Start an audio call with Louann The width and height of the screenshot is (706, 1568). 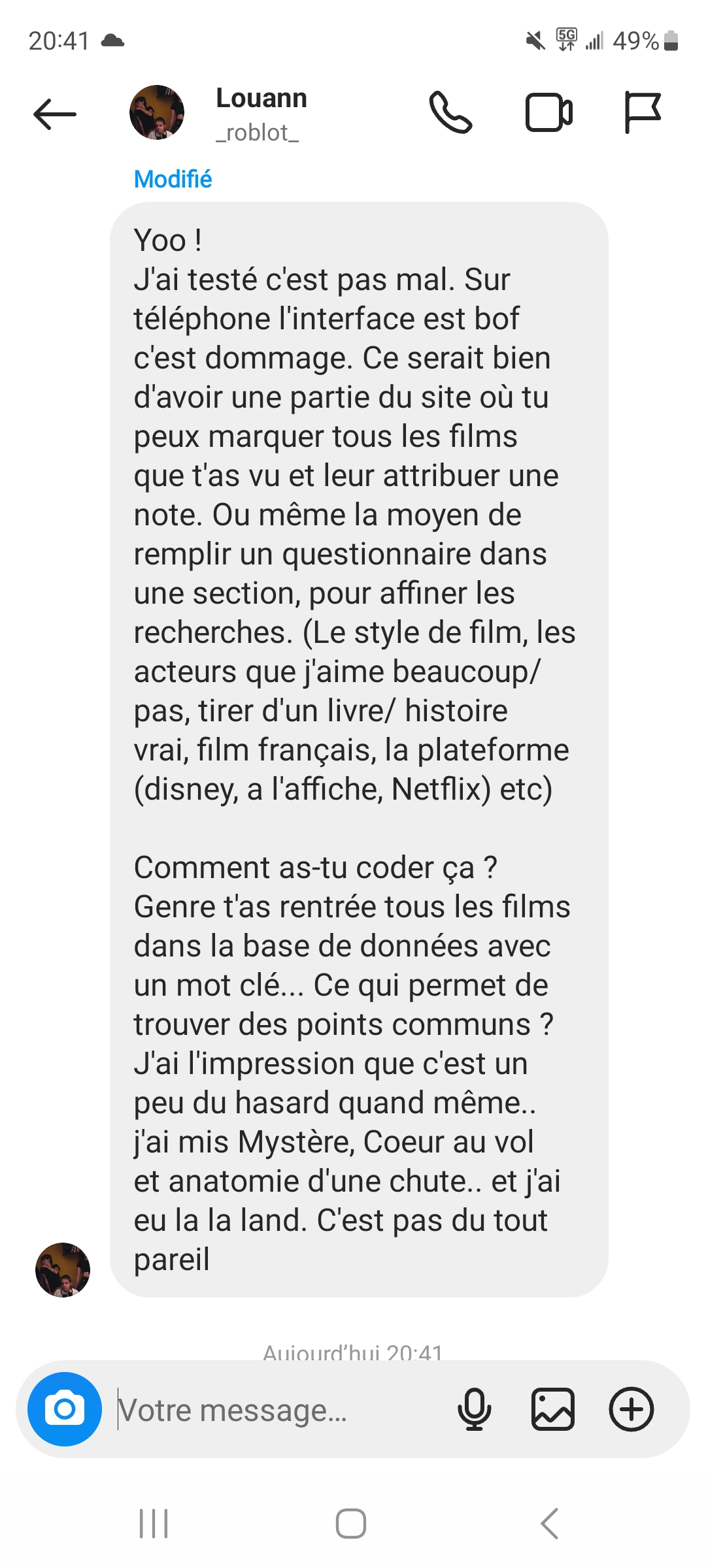tap(450, 113)
